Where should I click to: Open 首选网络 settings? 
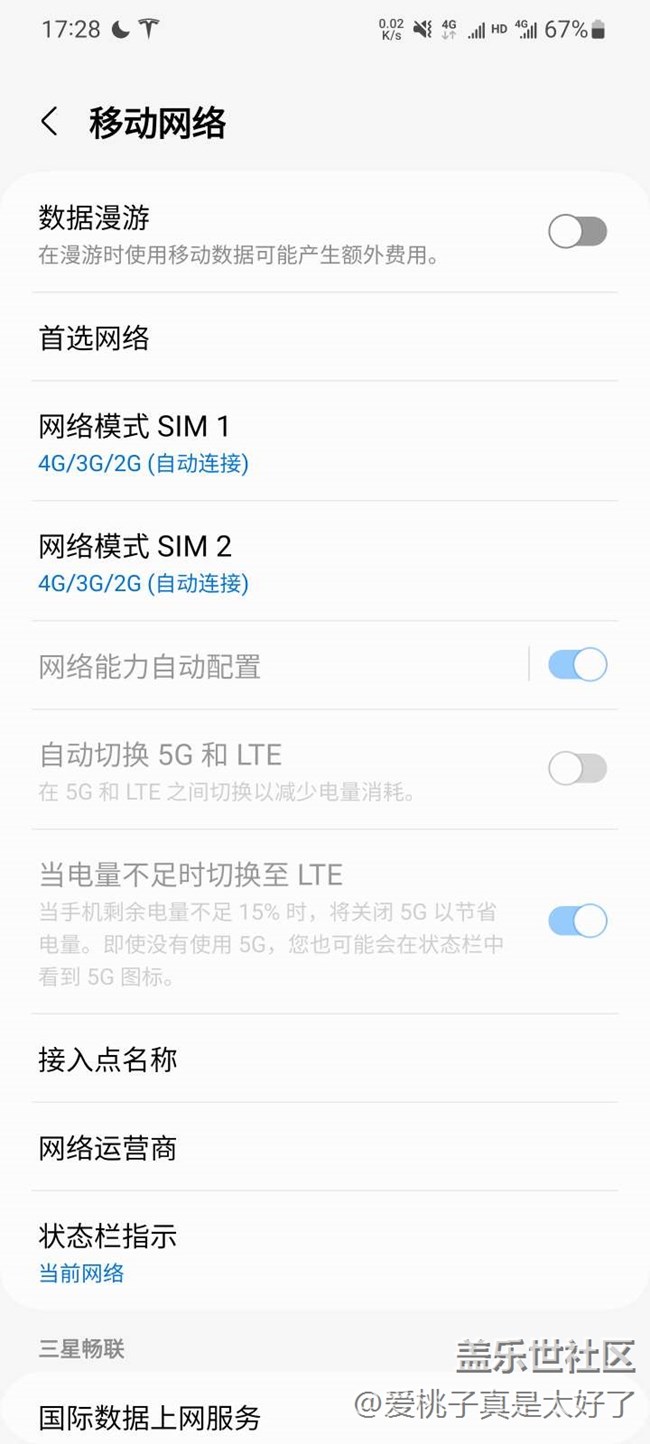[94, 338]
